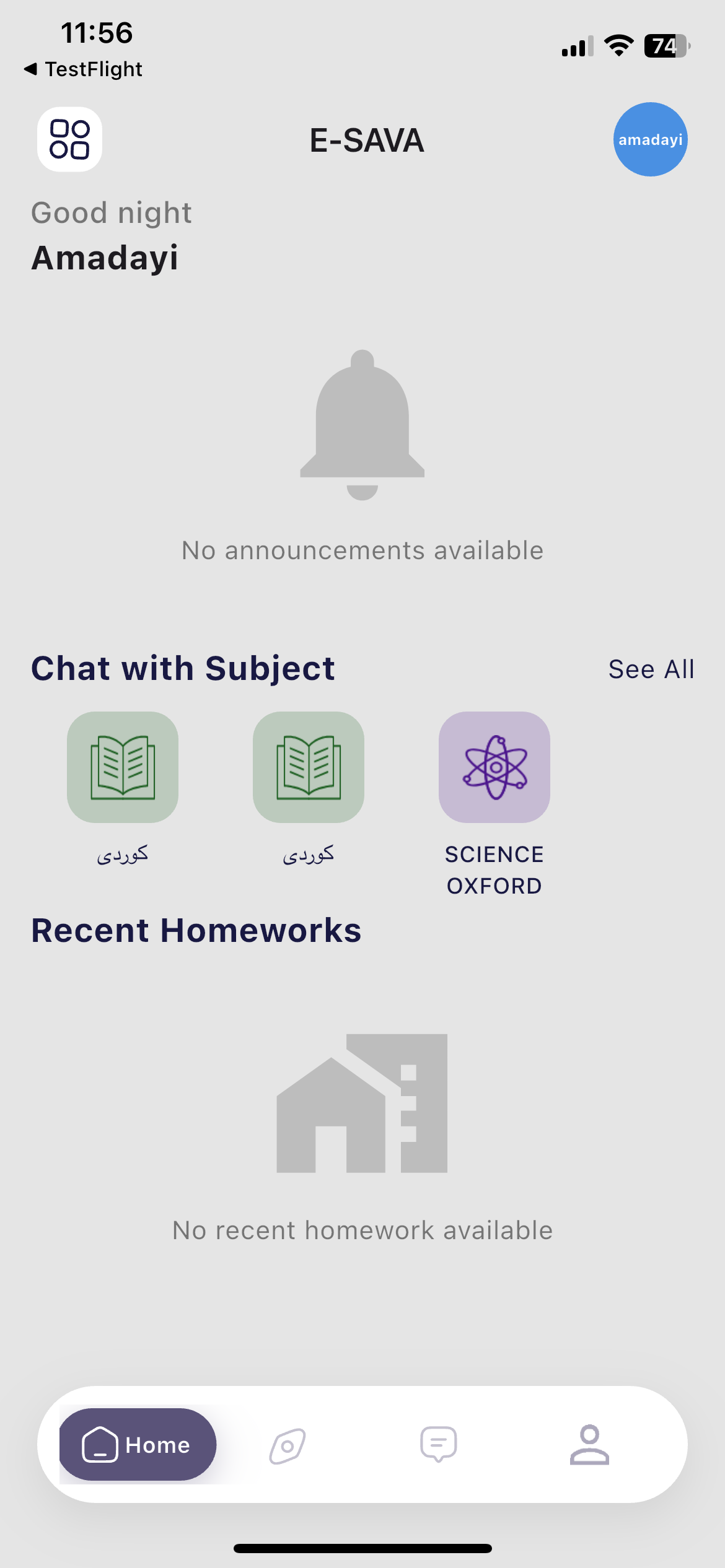Open SCIENCE OXFORD subject chat

pos(494,767)
